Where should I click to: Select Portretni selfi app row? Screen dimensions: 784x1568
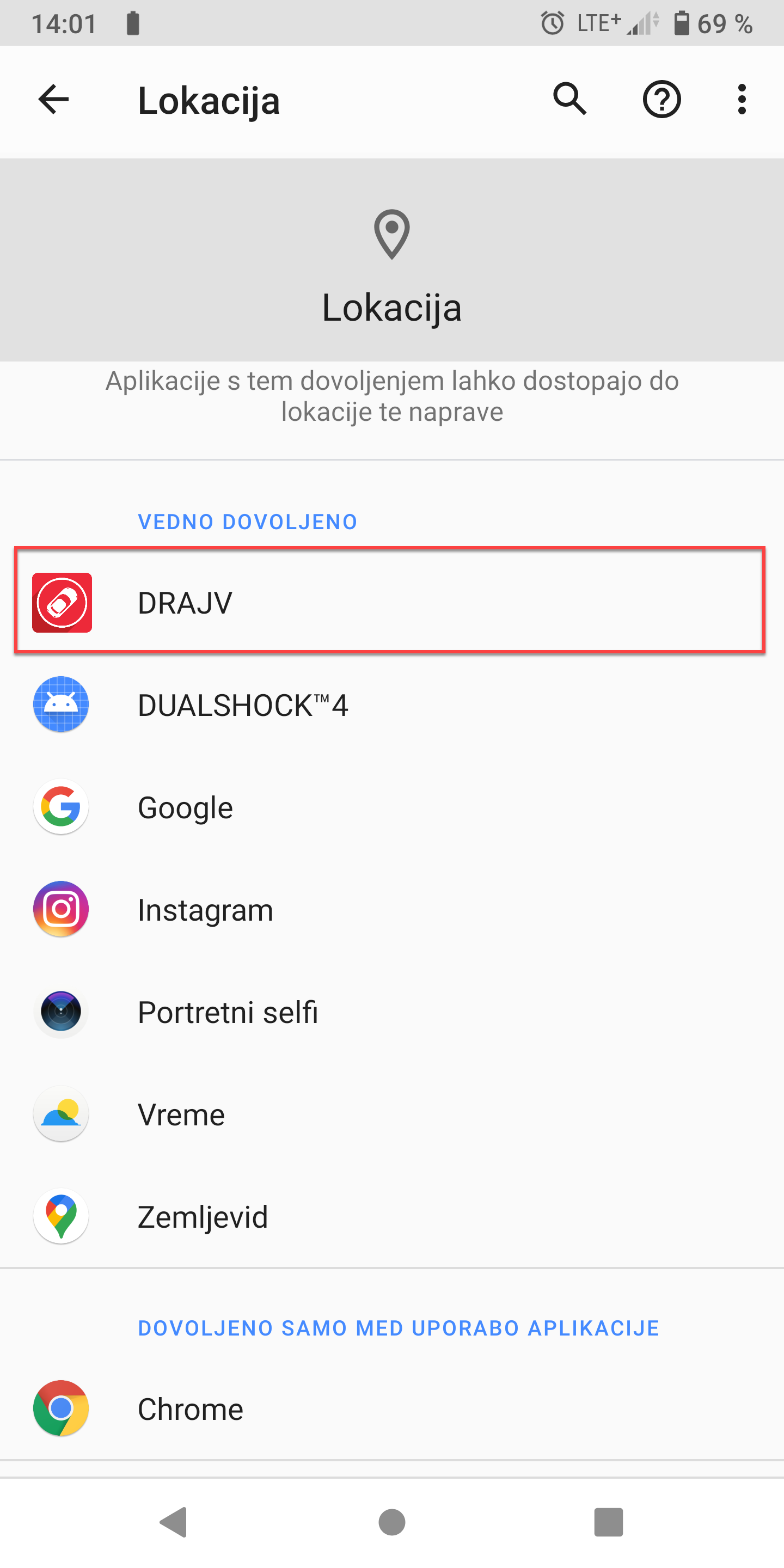point(390,1012)
